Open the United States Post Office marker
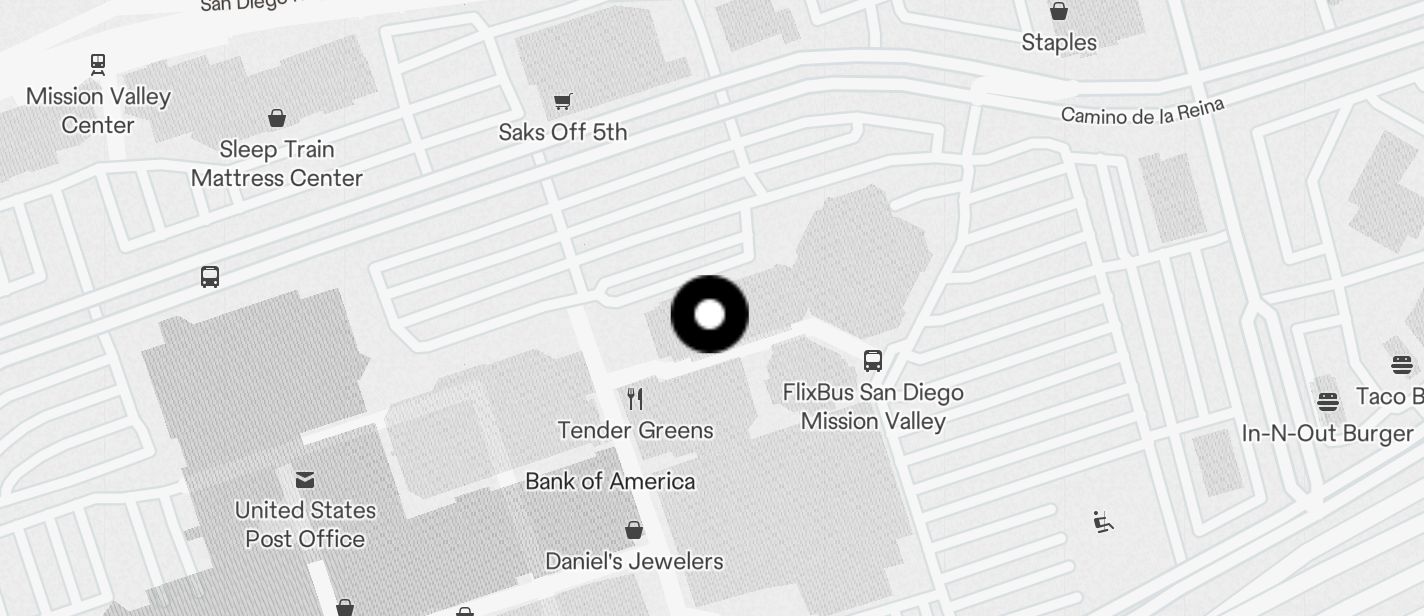This screenshot has width=1424, height=616. point(305,481)
